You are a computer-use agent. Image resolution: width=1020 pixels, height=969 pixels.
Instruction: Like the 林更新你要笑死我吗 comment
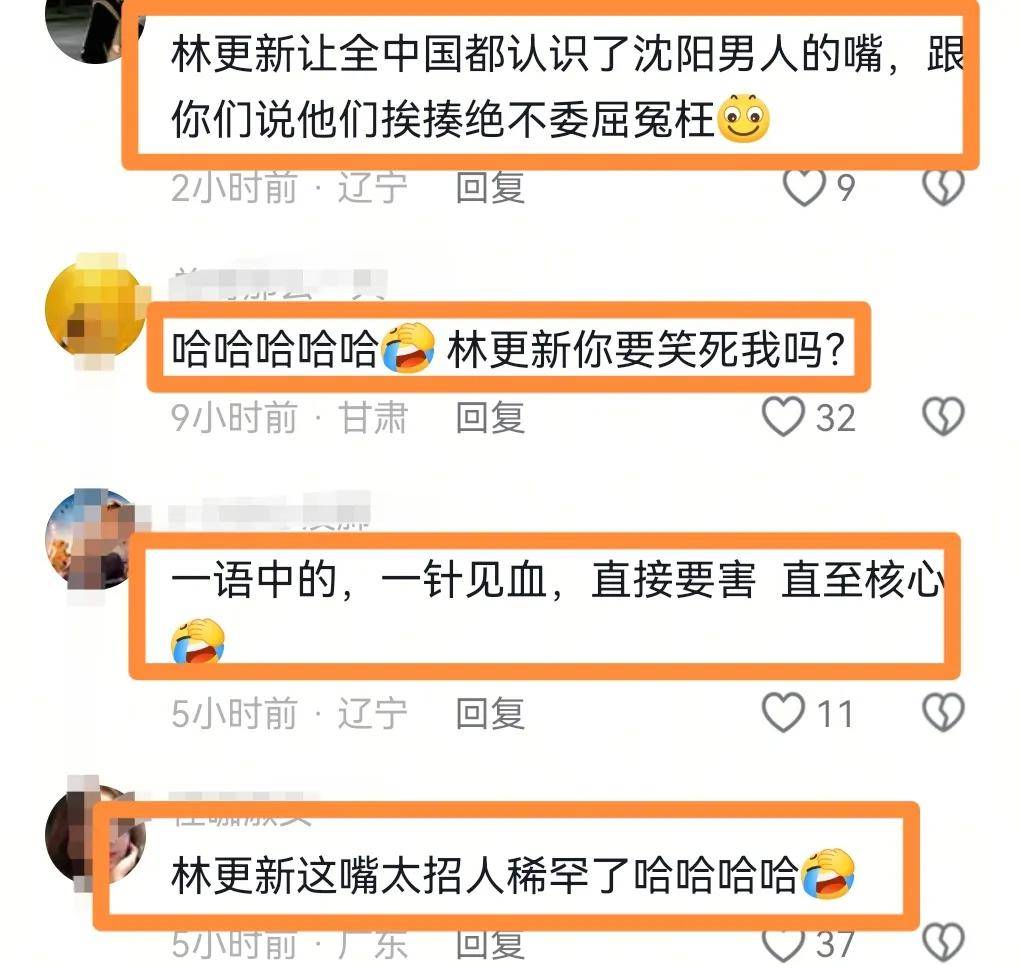pyautogui.click(x=783, y=417)
